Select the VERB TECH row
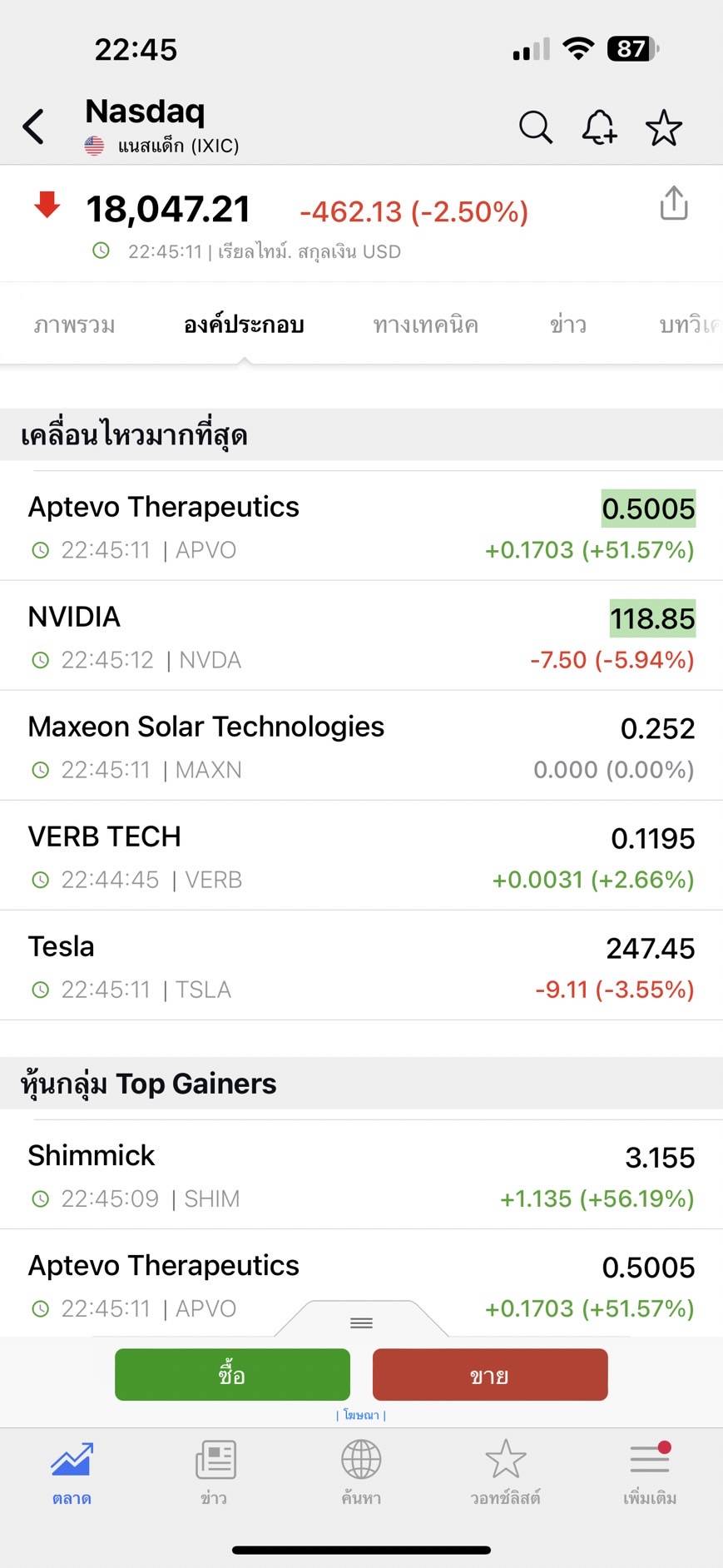The width and height of the screenshot is (723, 1568). [361, 856]
